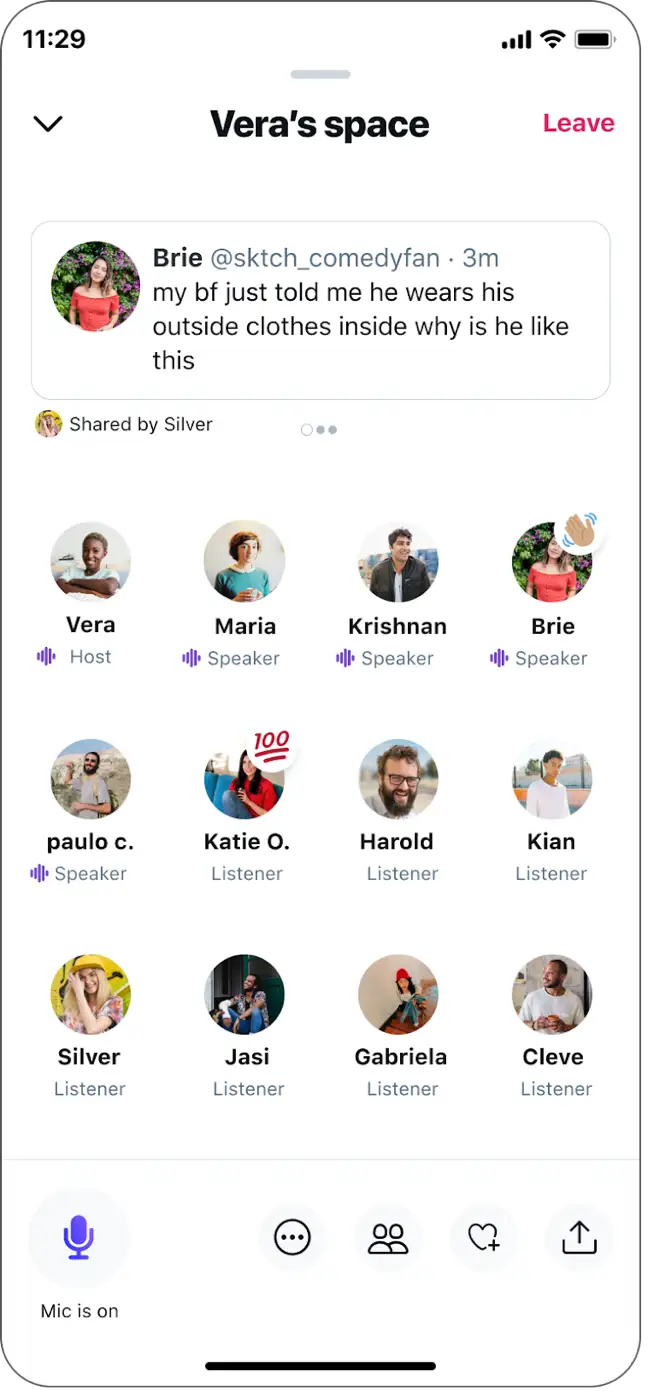Minimize the space with the down chevron
Screen dimensions: 648x1391
coord(48,124)
